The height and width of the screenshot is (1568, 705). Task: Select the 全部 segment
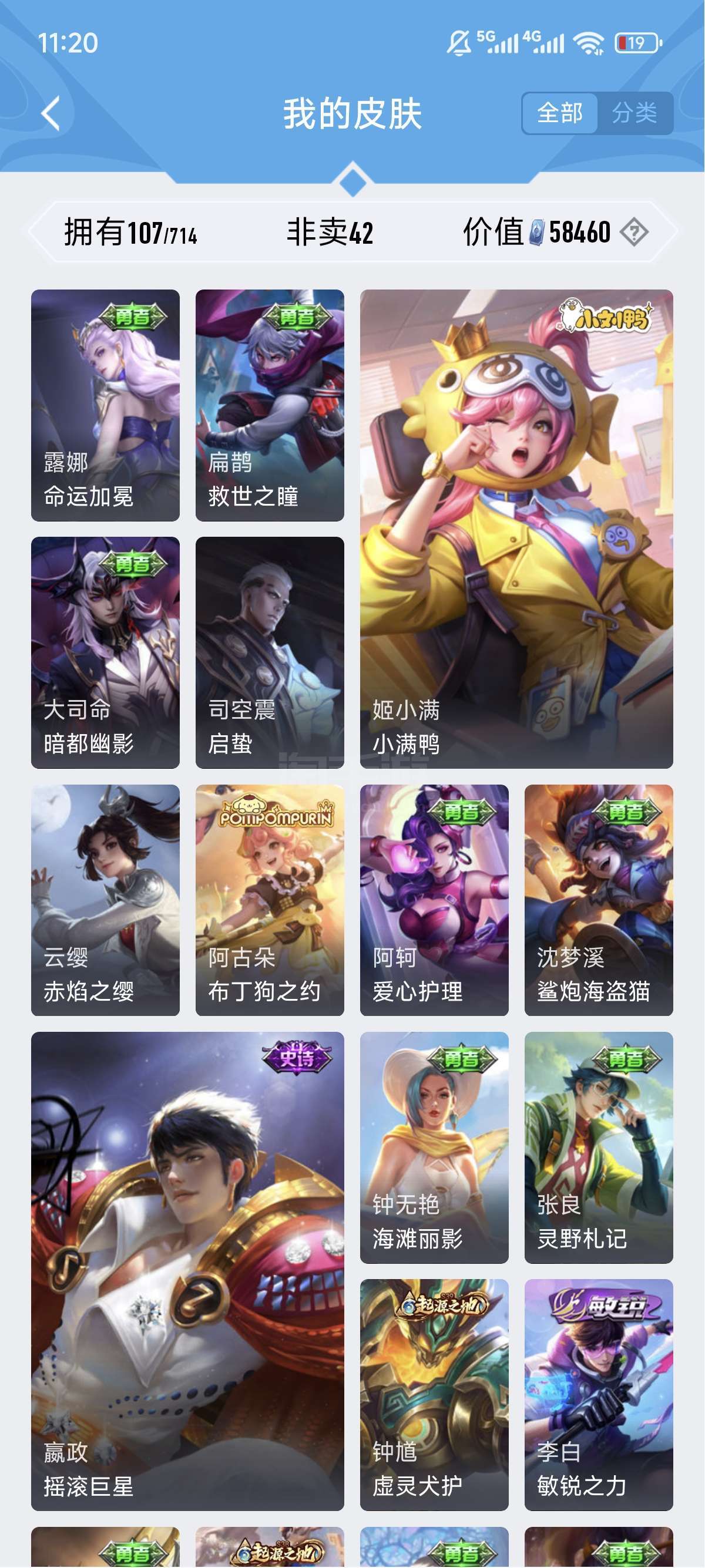click(x=559, y=113)
